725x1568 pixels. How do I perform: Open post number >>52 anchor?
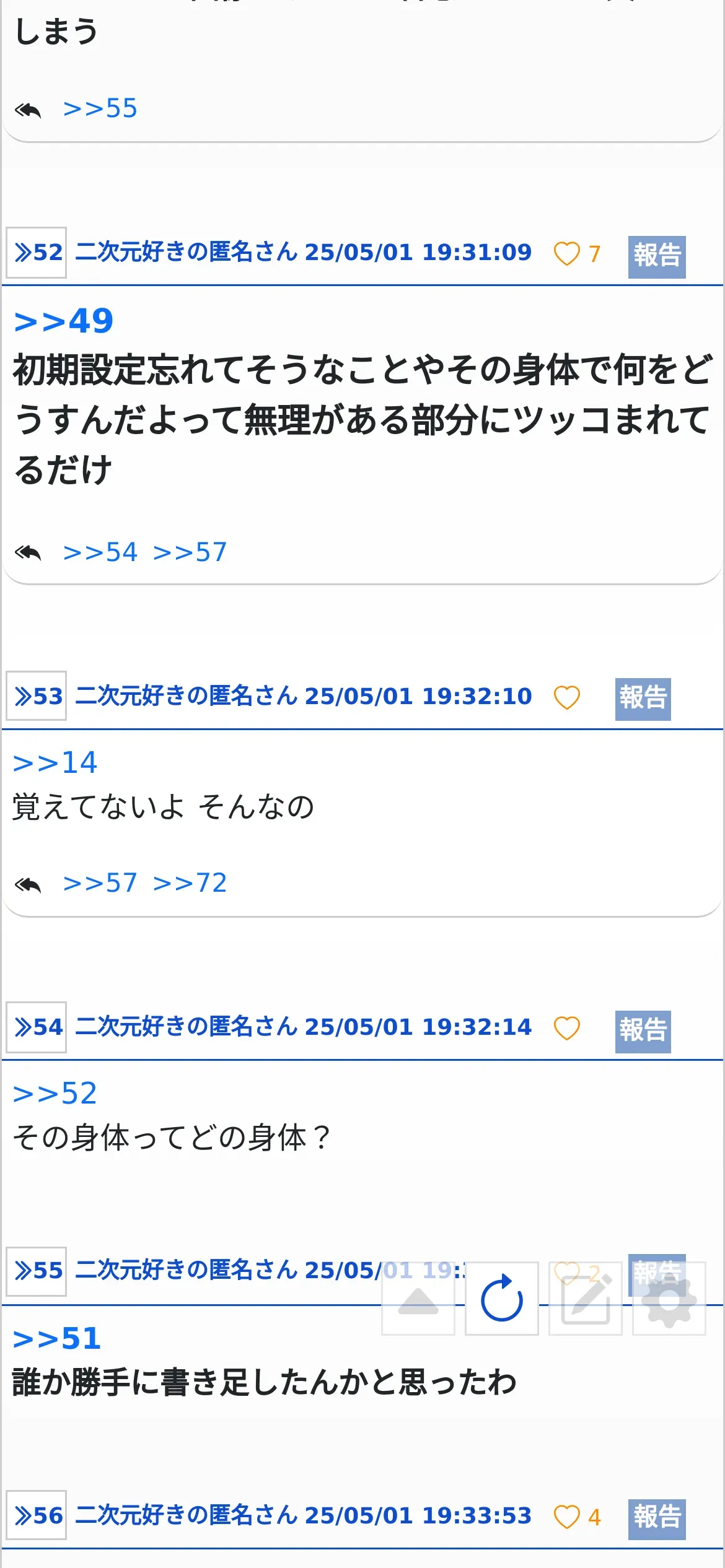[37, 253]
